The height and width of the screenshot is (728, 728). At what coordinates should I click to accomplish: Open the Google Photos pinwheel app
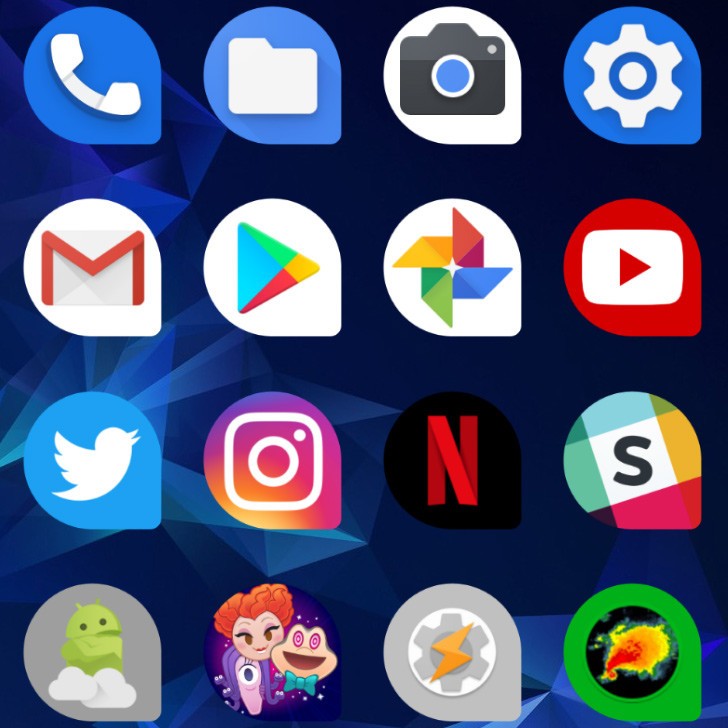pos(452,267)
